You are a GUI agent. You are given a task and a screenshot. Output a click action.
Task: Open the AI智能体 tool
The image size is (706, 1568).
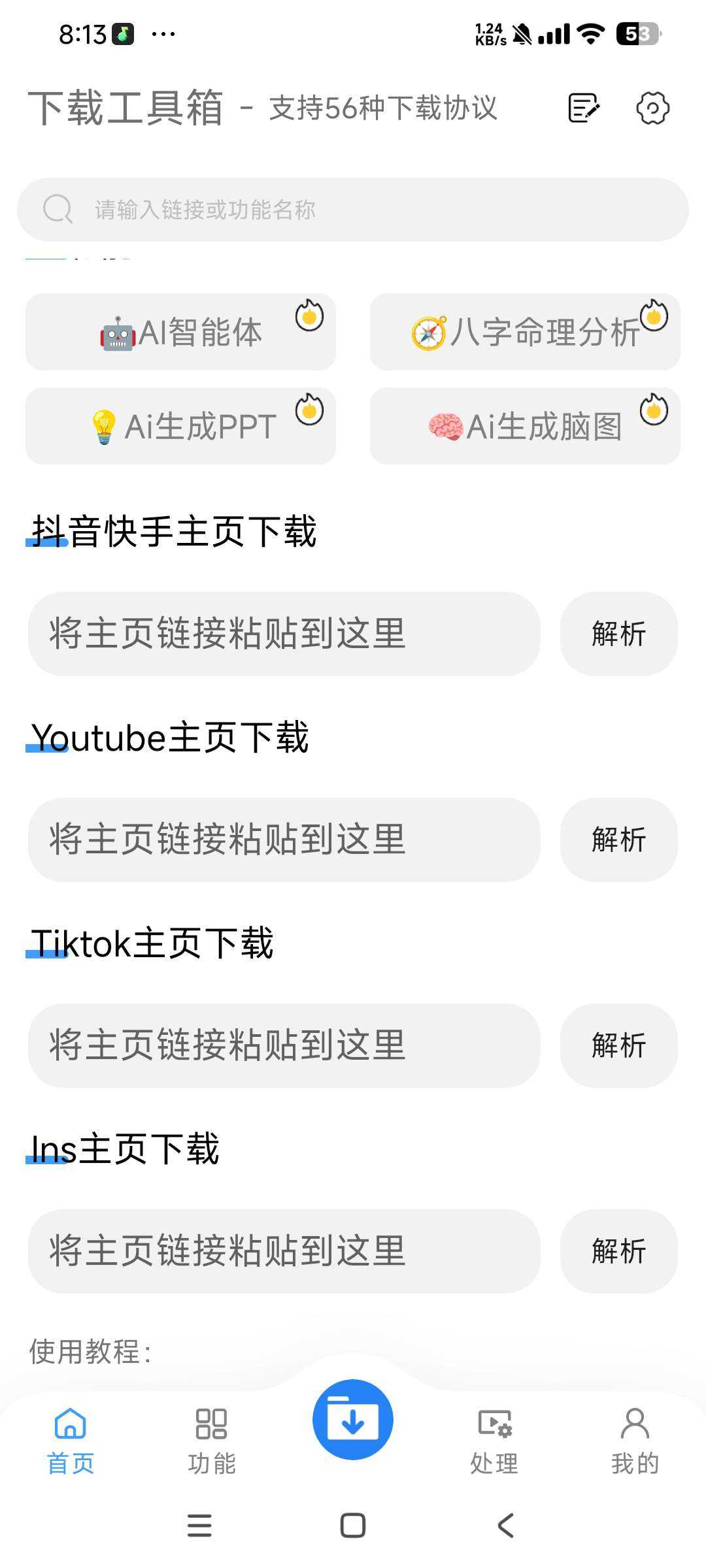click(x=180, y=332)
